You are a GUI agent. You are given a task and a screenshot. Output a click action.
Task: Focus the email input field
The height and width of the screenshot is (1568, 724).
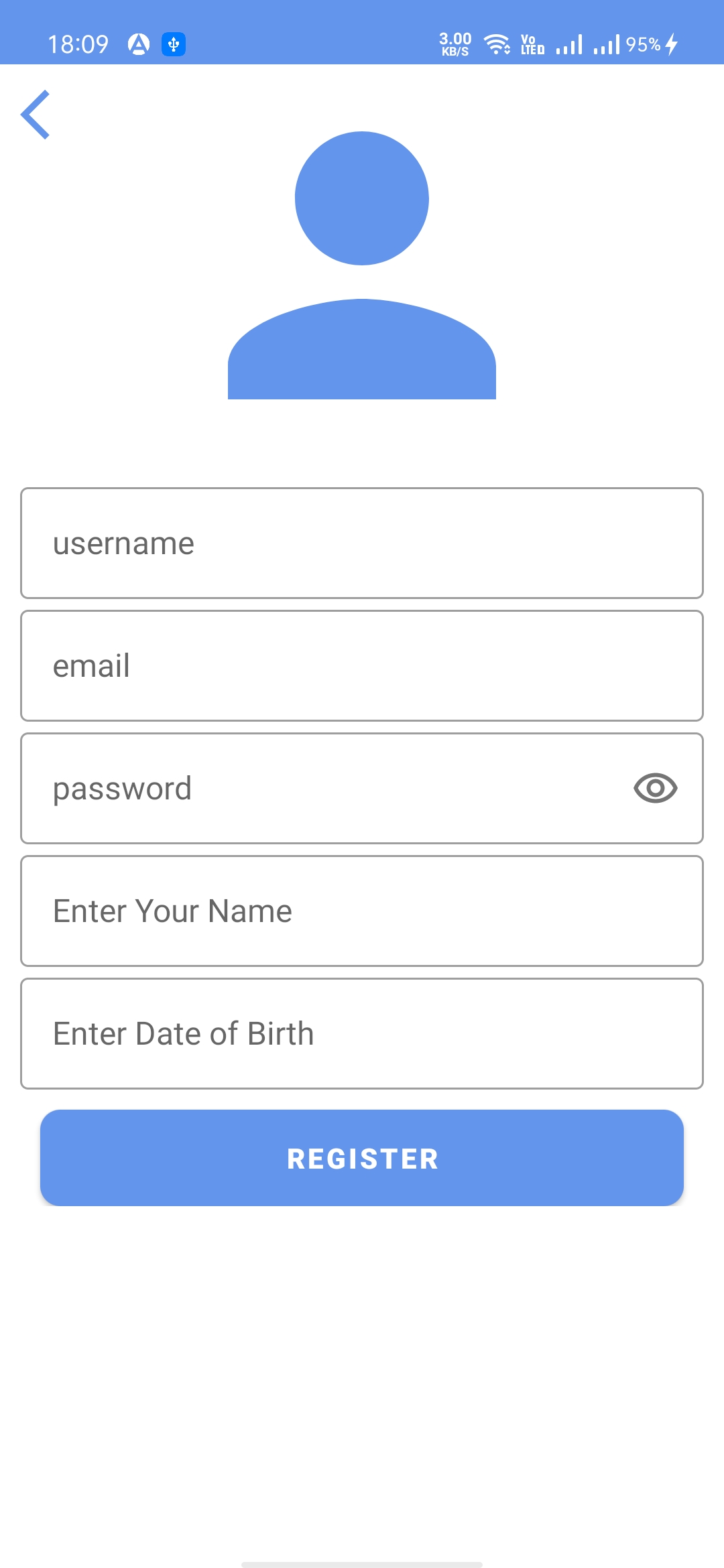pyautogui.click(x=362, y=666)
